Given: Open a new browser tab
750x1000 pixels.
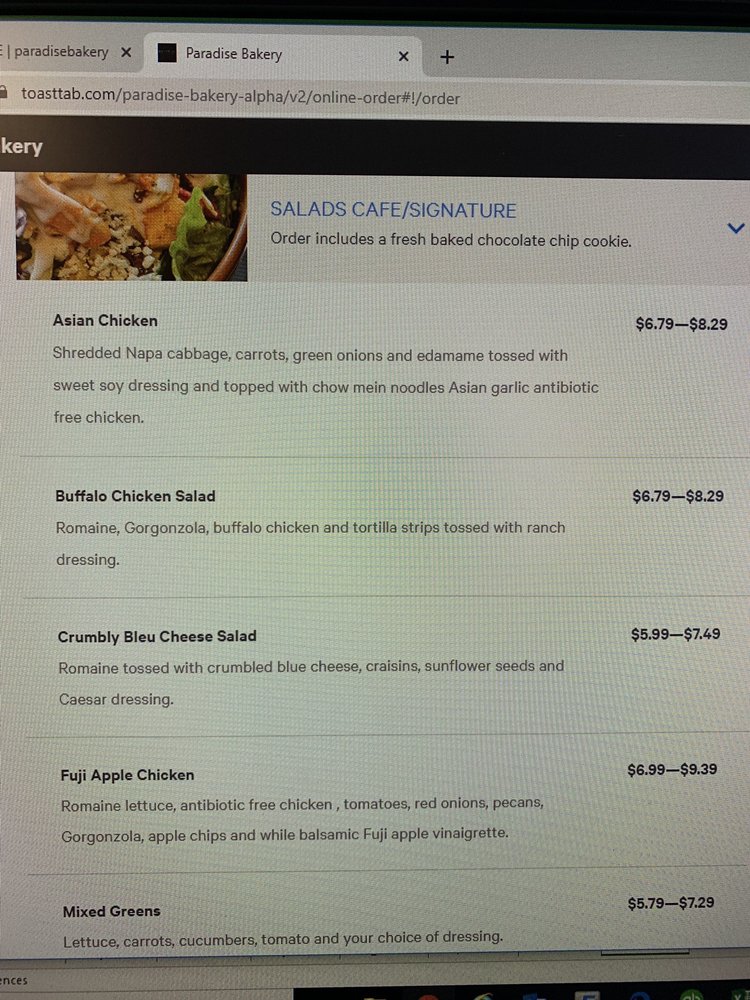Looking at the screenshot, I should 447,57.
